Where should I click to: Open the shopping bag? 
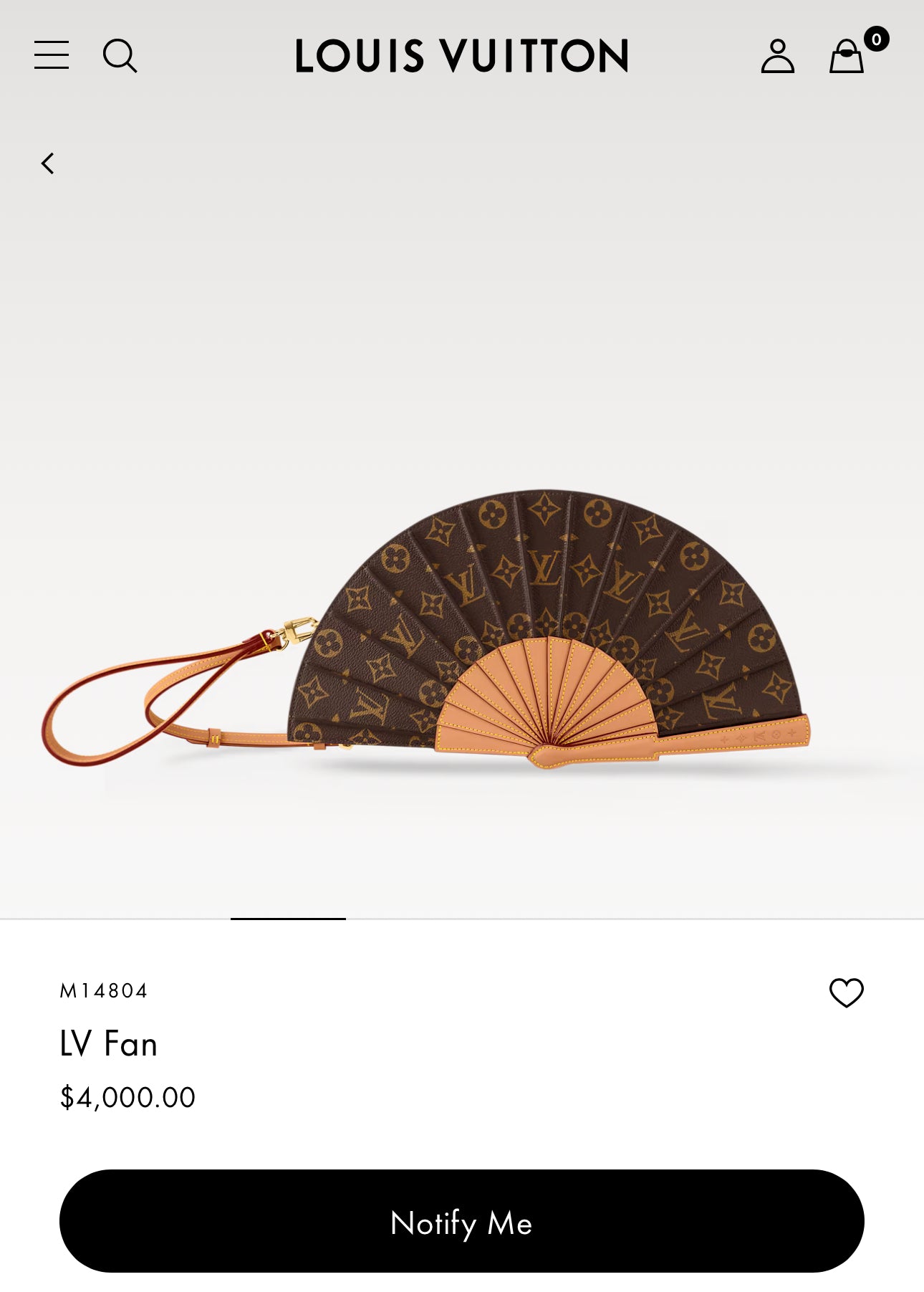coord(847,56)
